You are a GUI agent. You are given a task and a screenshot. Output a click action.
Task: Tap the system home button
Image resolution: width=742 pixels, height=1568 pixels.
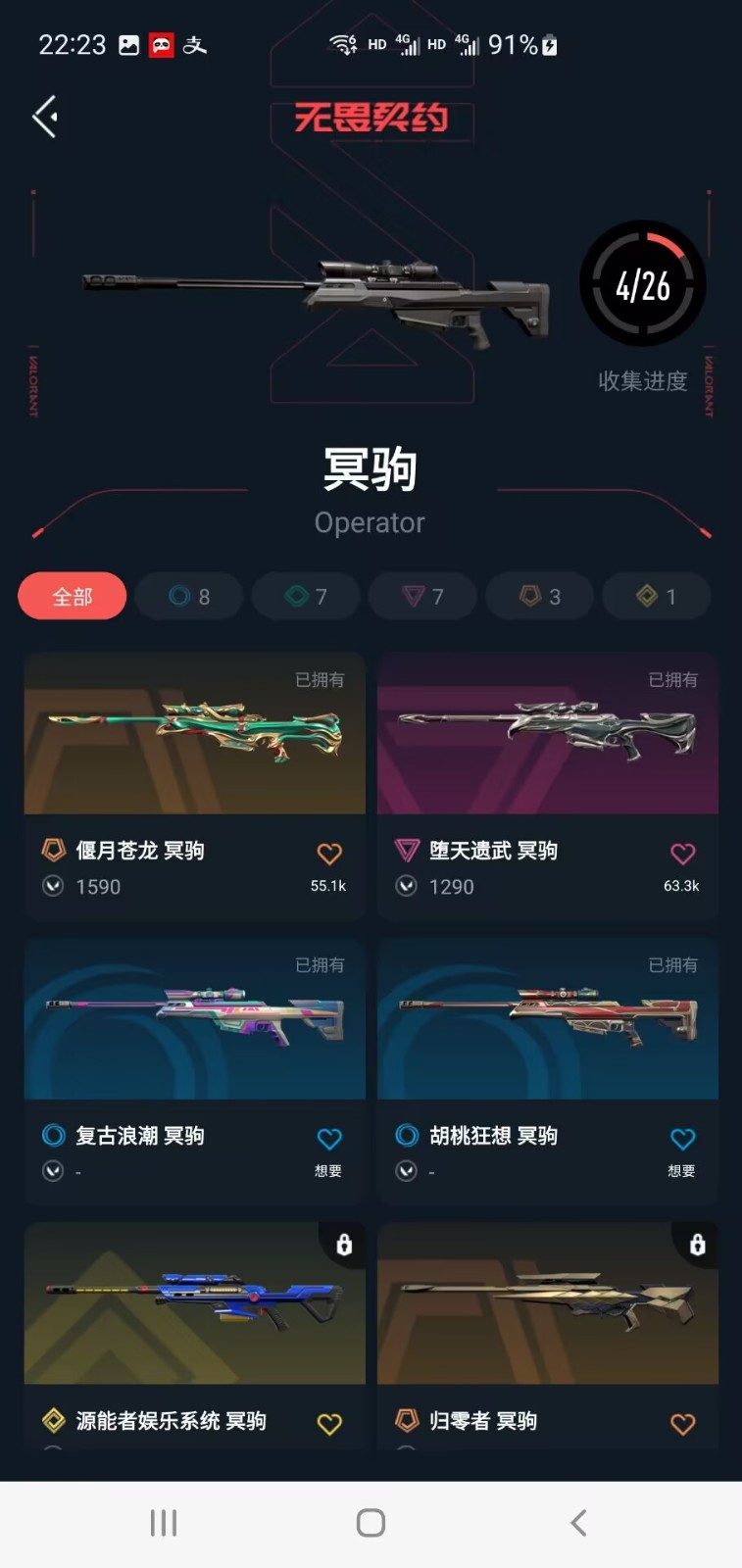point(371,1523)
